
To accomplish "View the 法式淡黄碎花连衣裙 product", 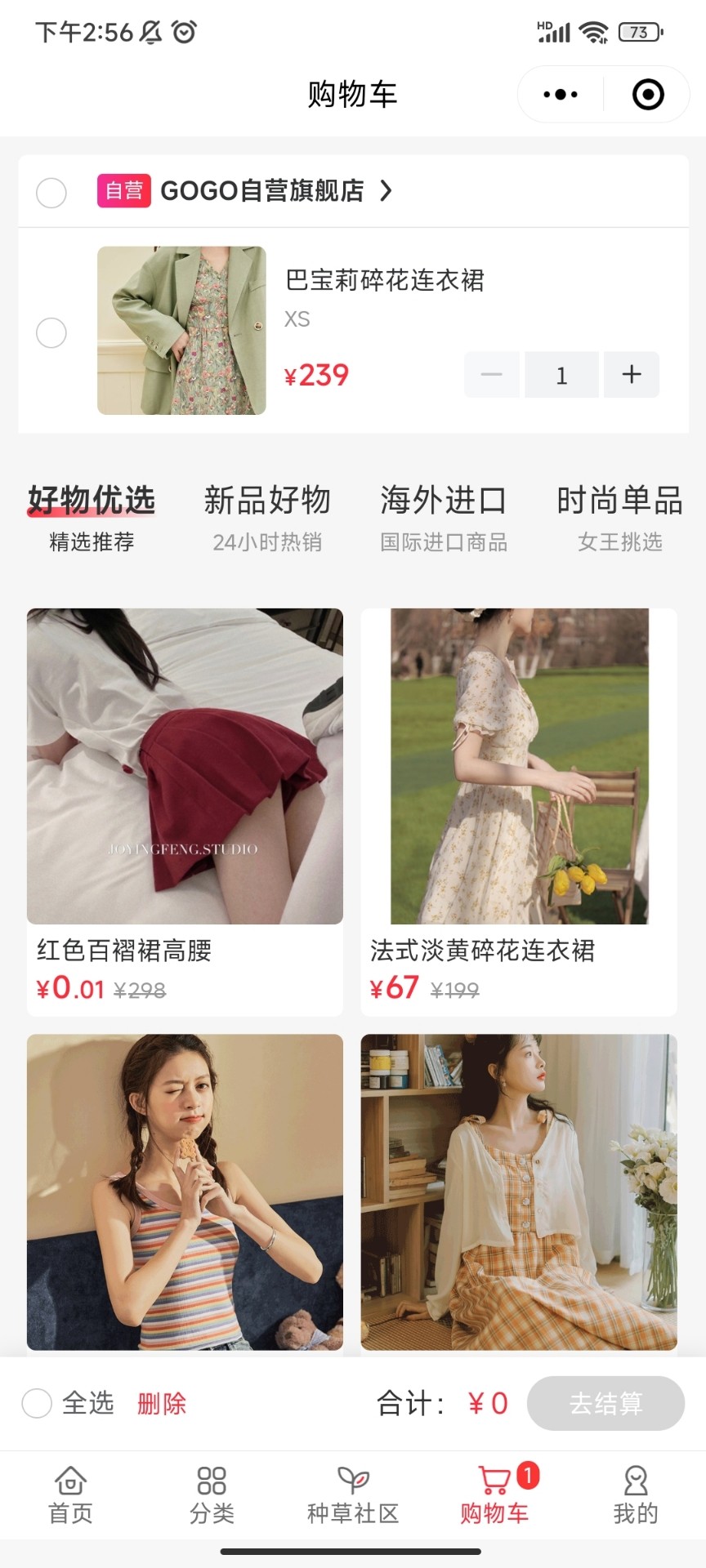I will [x=519, y=810].
